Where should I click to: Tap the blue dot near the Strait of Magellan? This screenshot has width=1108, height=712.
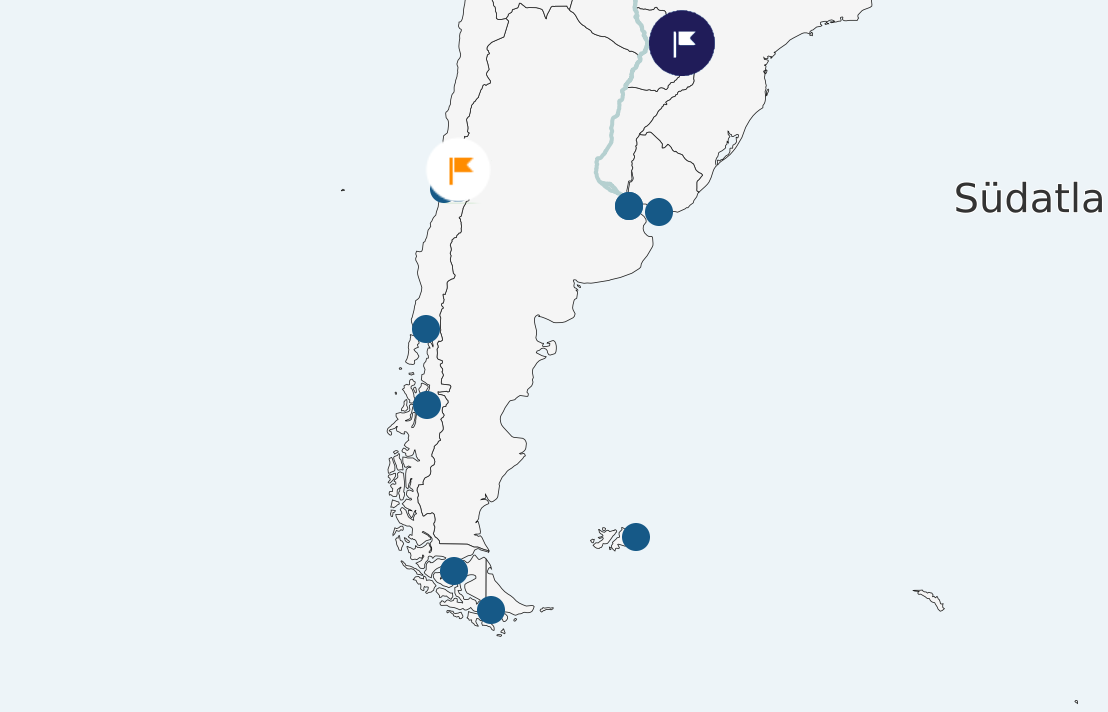(x=454, y=571)
